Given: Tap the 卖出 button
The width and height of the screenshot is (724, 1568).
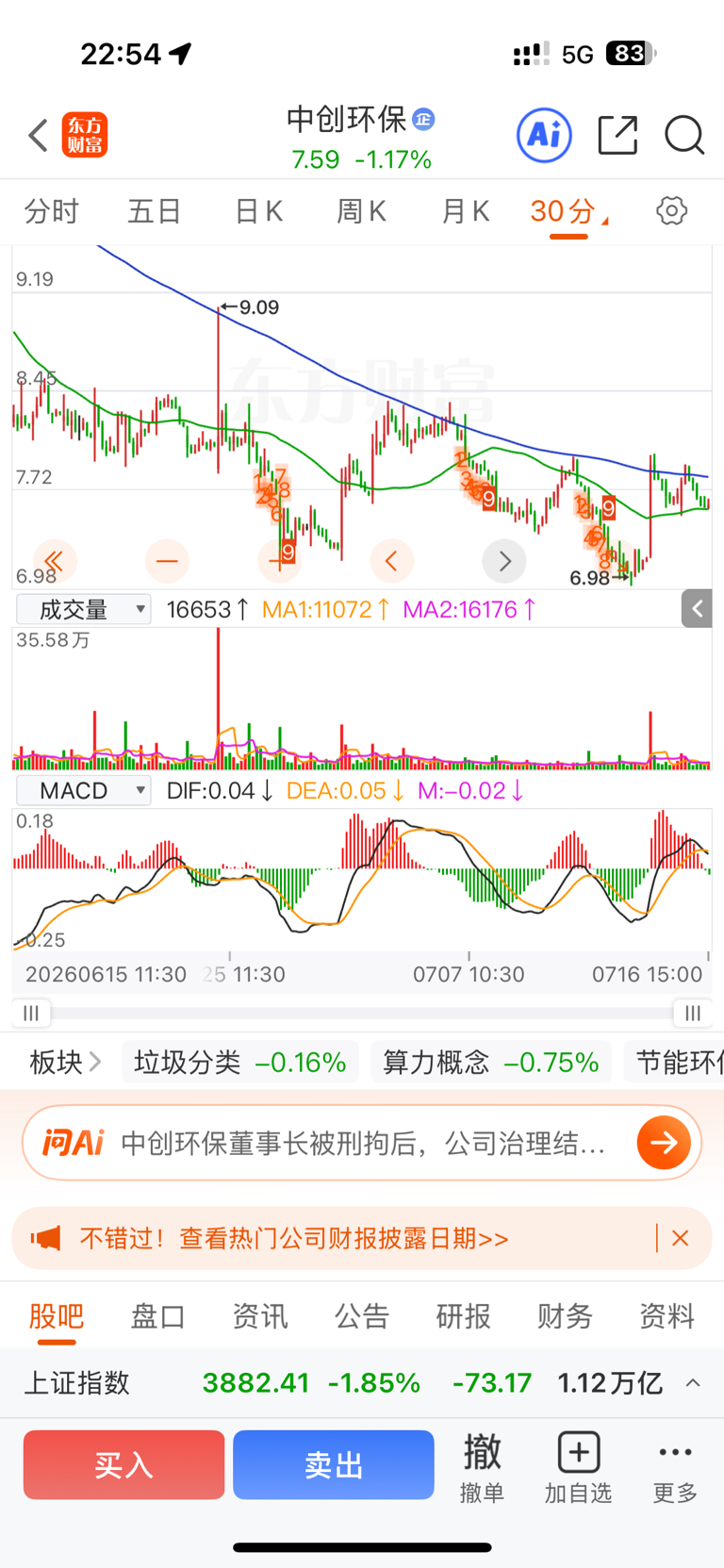Looking at the screenshot, I should tap(334, 1464).
